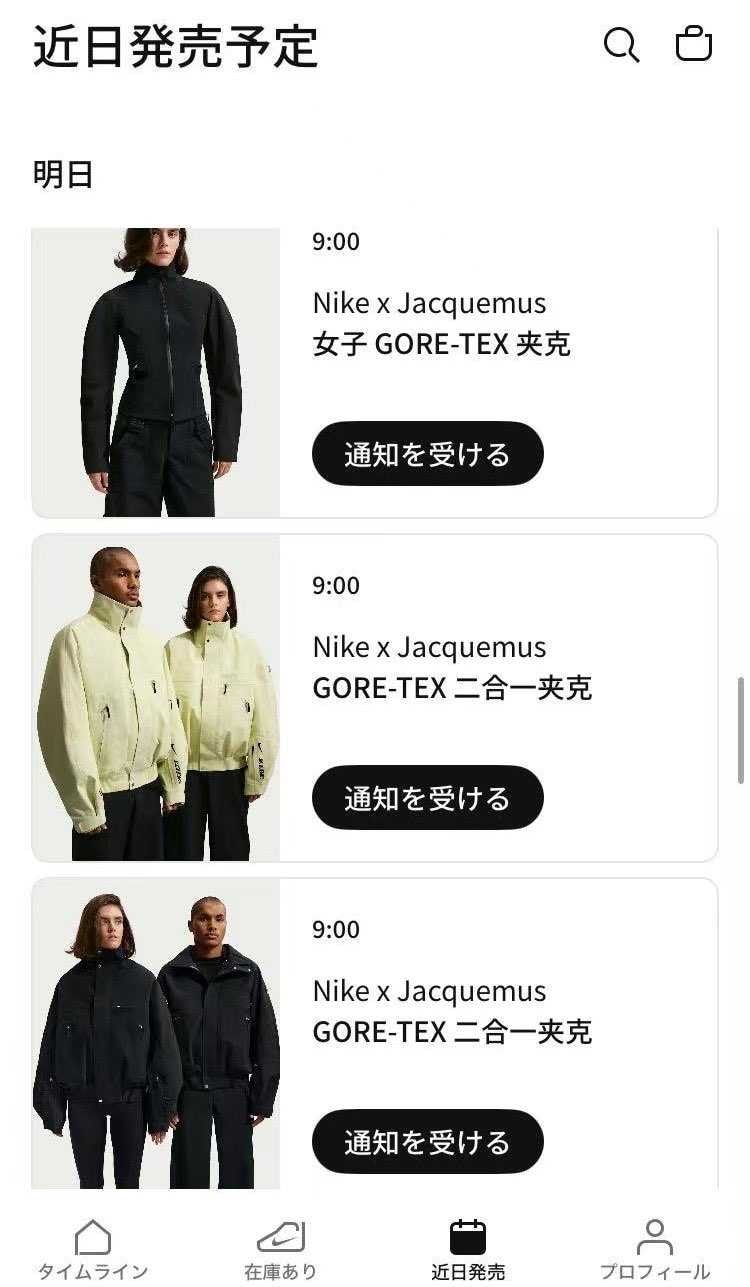Switch to the 在庫あり tab

(x=281, y=1248)
